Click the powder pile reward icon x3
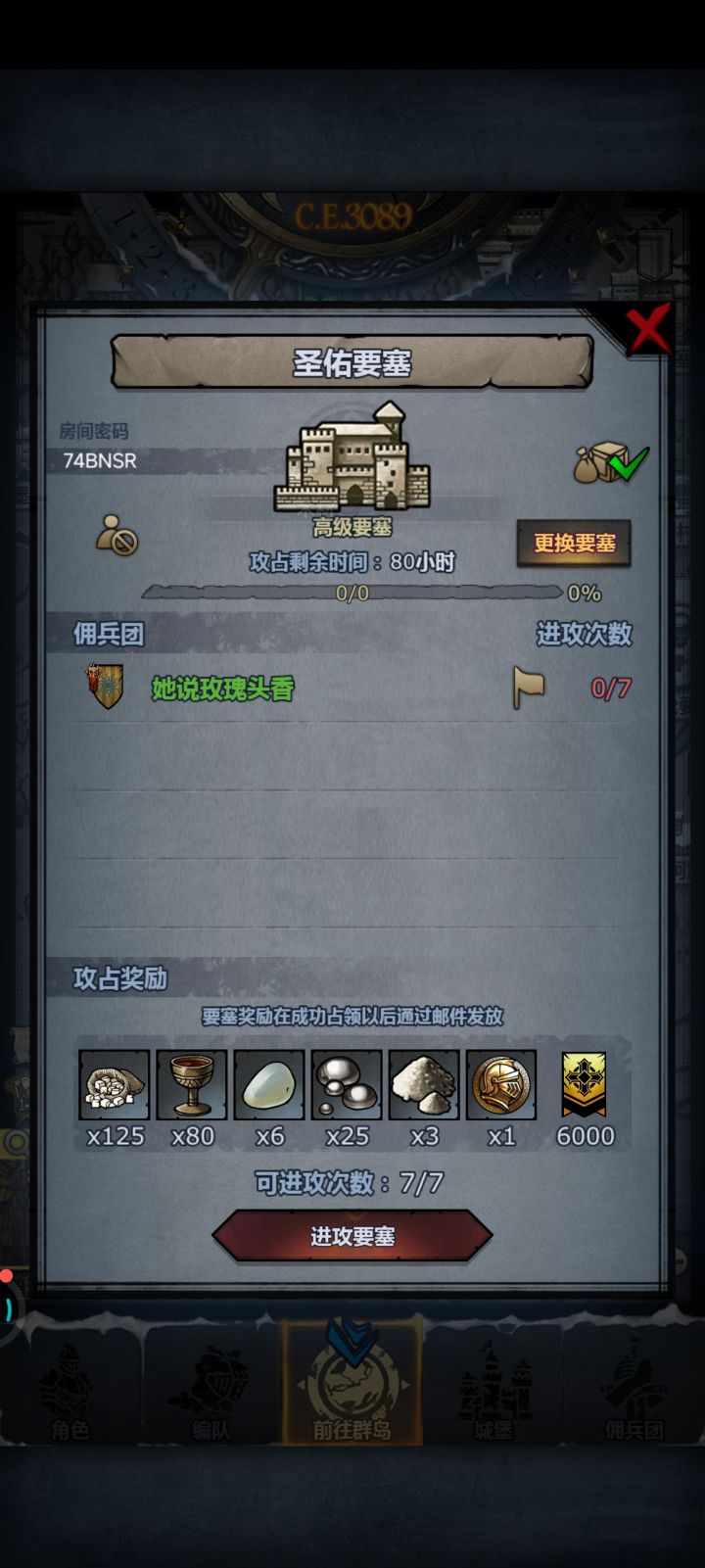 pyautogui.click(x=424, y=1084)
